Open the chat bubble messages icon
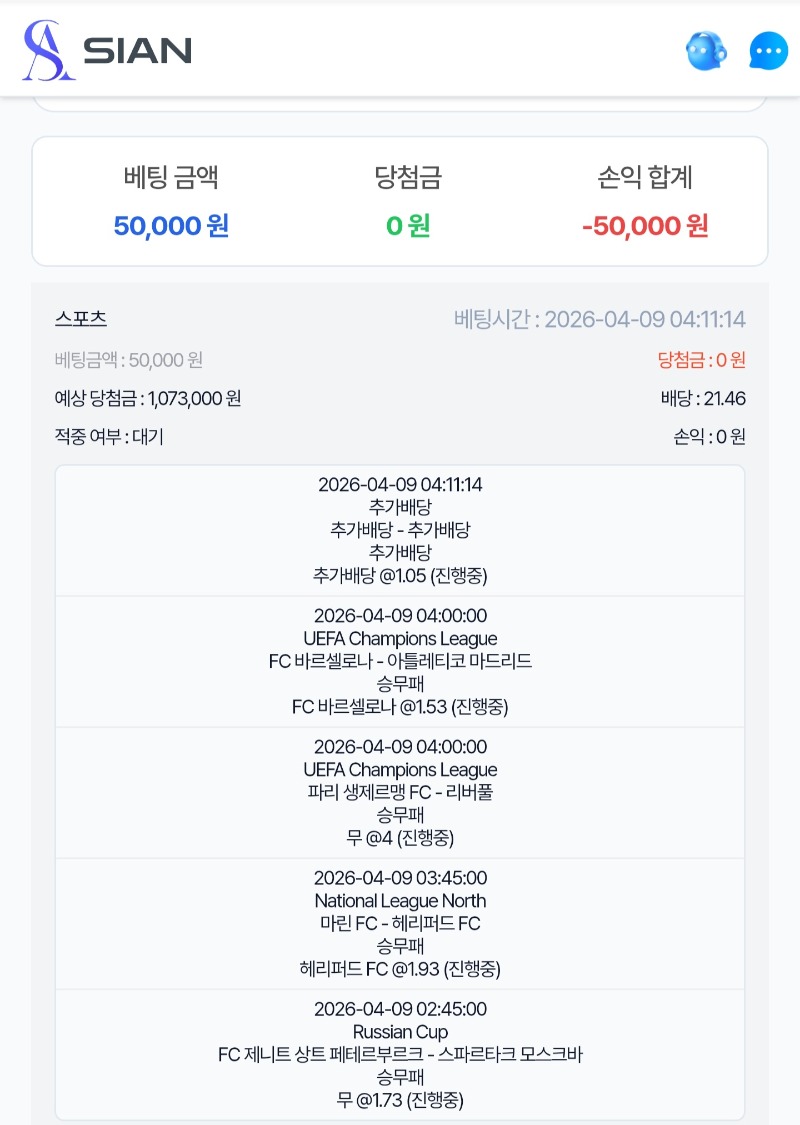The width and height of the screenshot is (800, 1125). pos(768,51)
